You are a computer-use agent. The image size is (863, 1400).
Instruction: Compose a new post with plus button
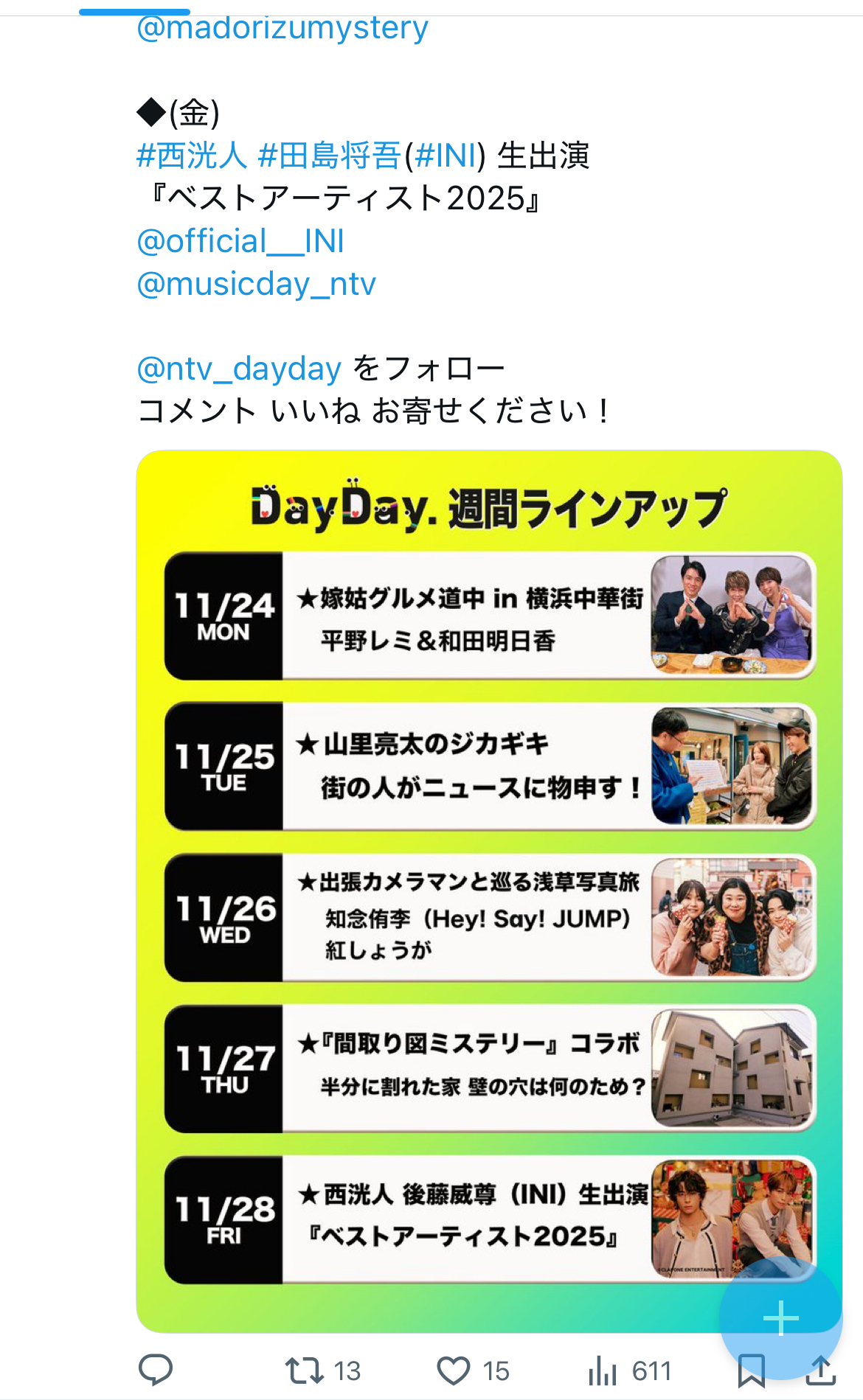click(x=780, y=1318)
